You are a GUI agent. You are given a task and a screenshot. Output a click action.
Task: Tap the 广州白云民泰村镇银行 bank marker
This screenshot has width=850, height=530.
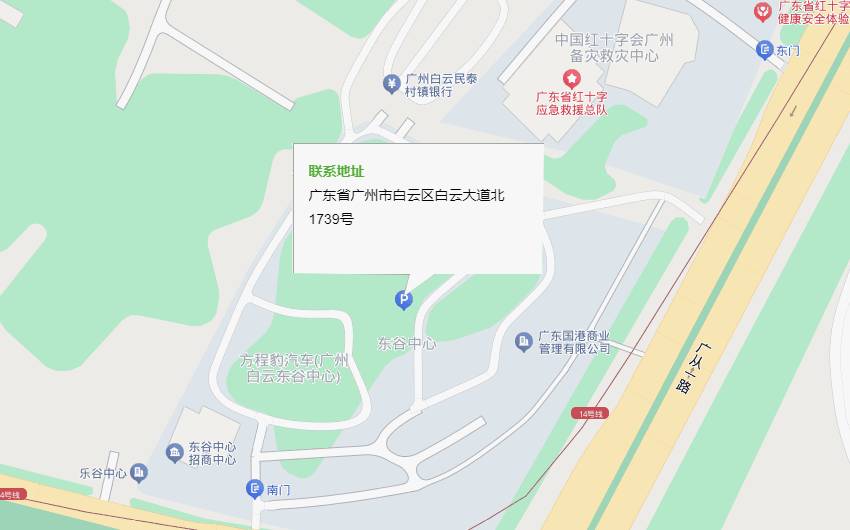coord(392,82)
